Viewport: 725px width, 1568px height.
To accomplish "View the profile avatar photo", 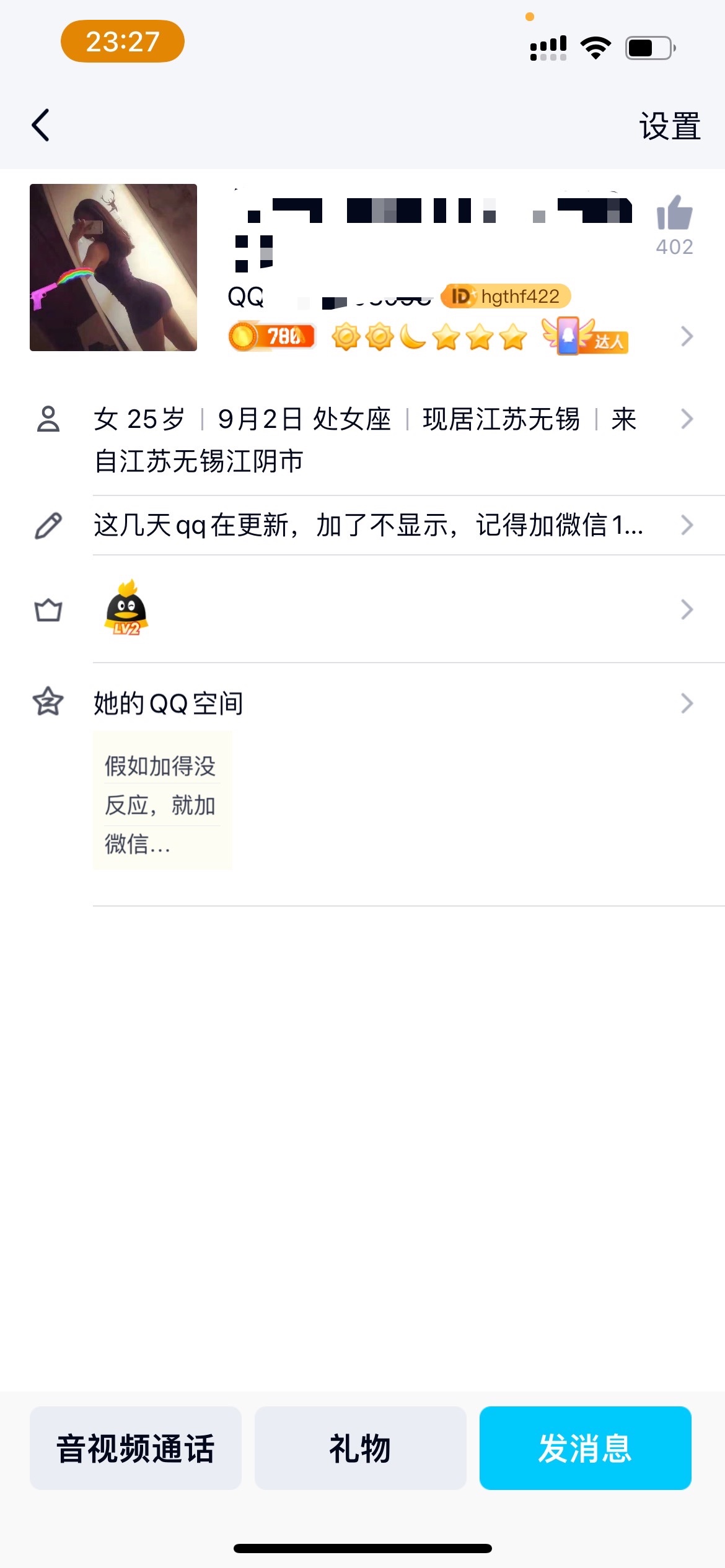I will pyautogui.click(x=113, y=268).
